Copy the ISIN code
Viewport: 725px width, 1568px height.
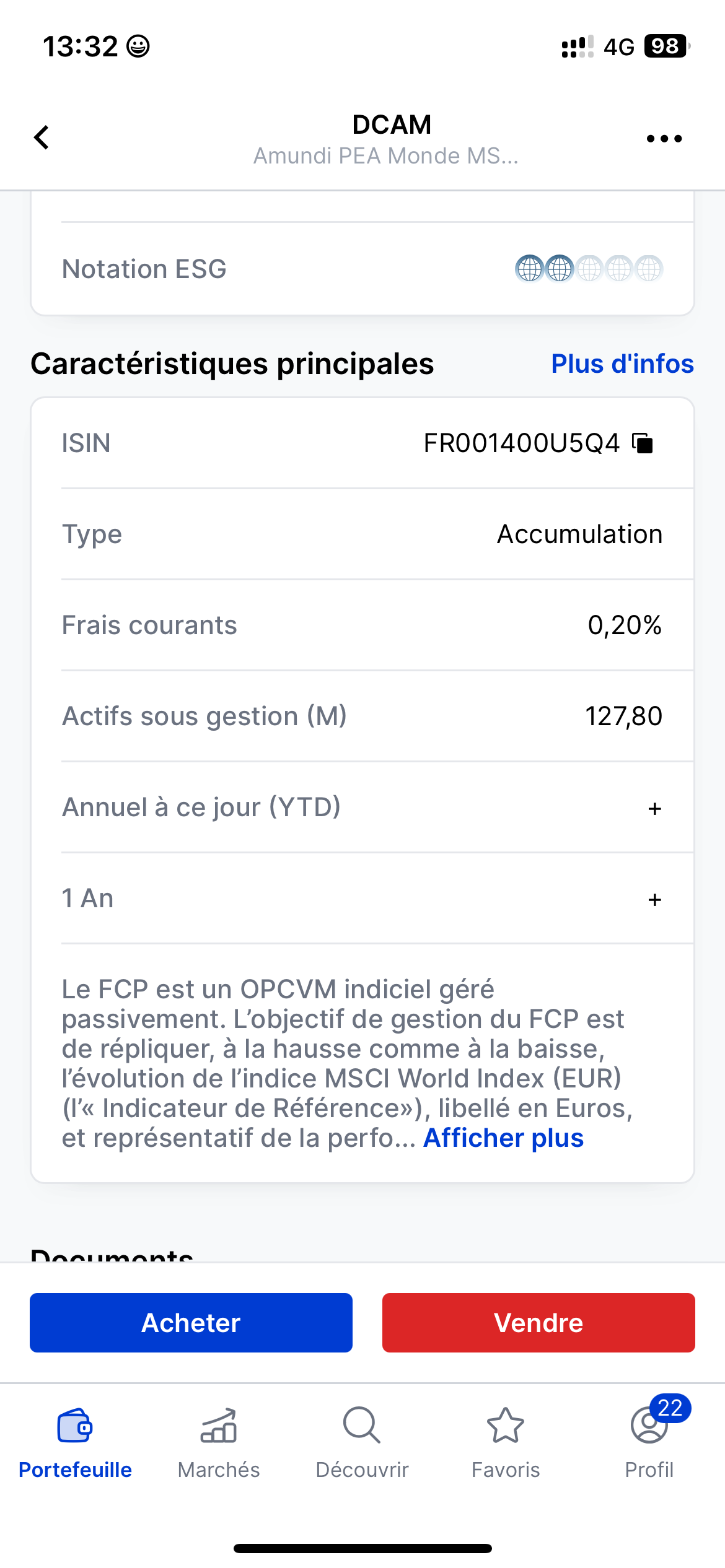click(643, 443)
